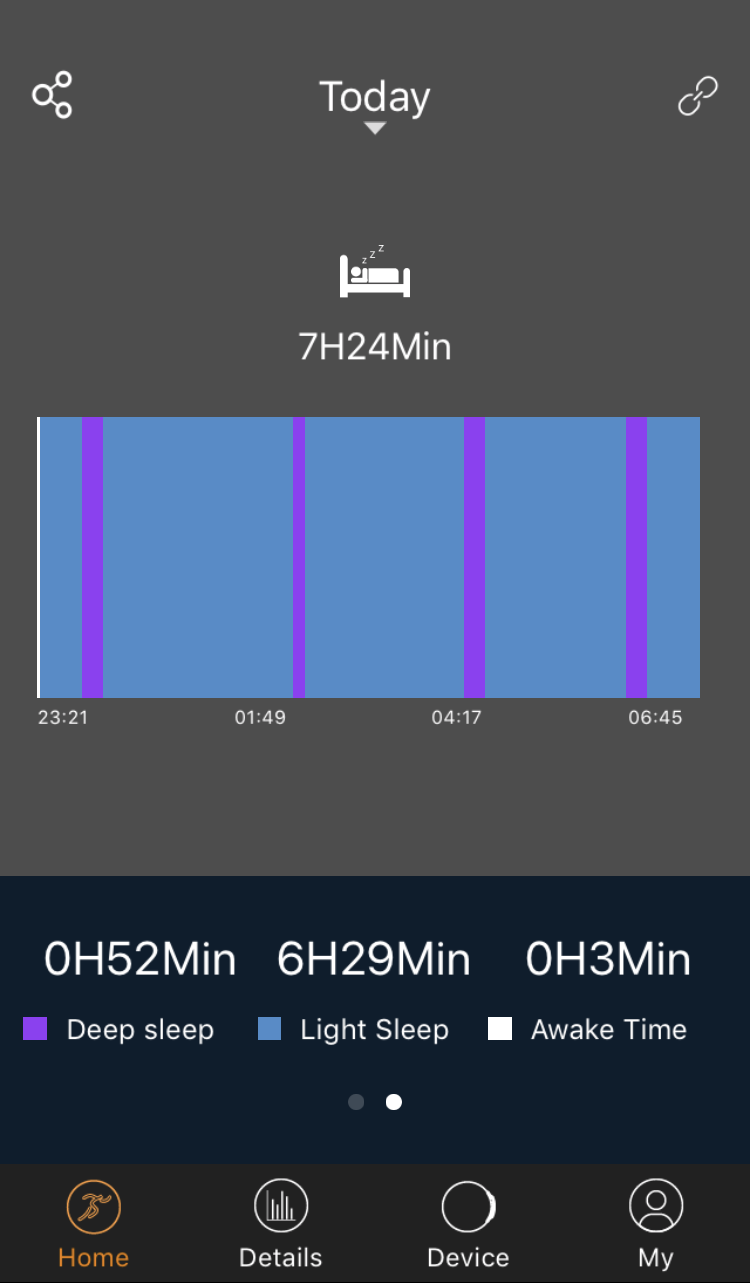Open the Today date dropdown

tap(375, 104)
